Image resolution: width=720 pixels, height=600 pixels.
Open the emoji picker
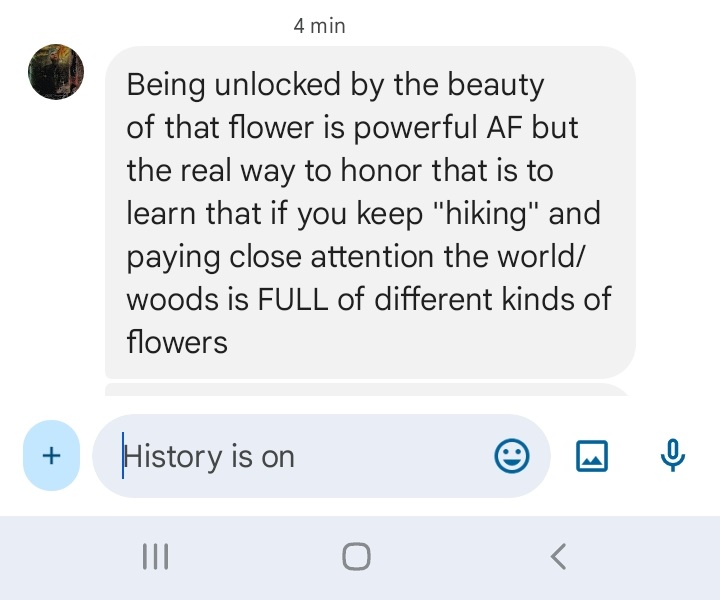pyautogui.click(x=512, y=457)
